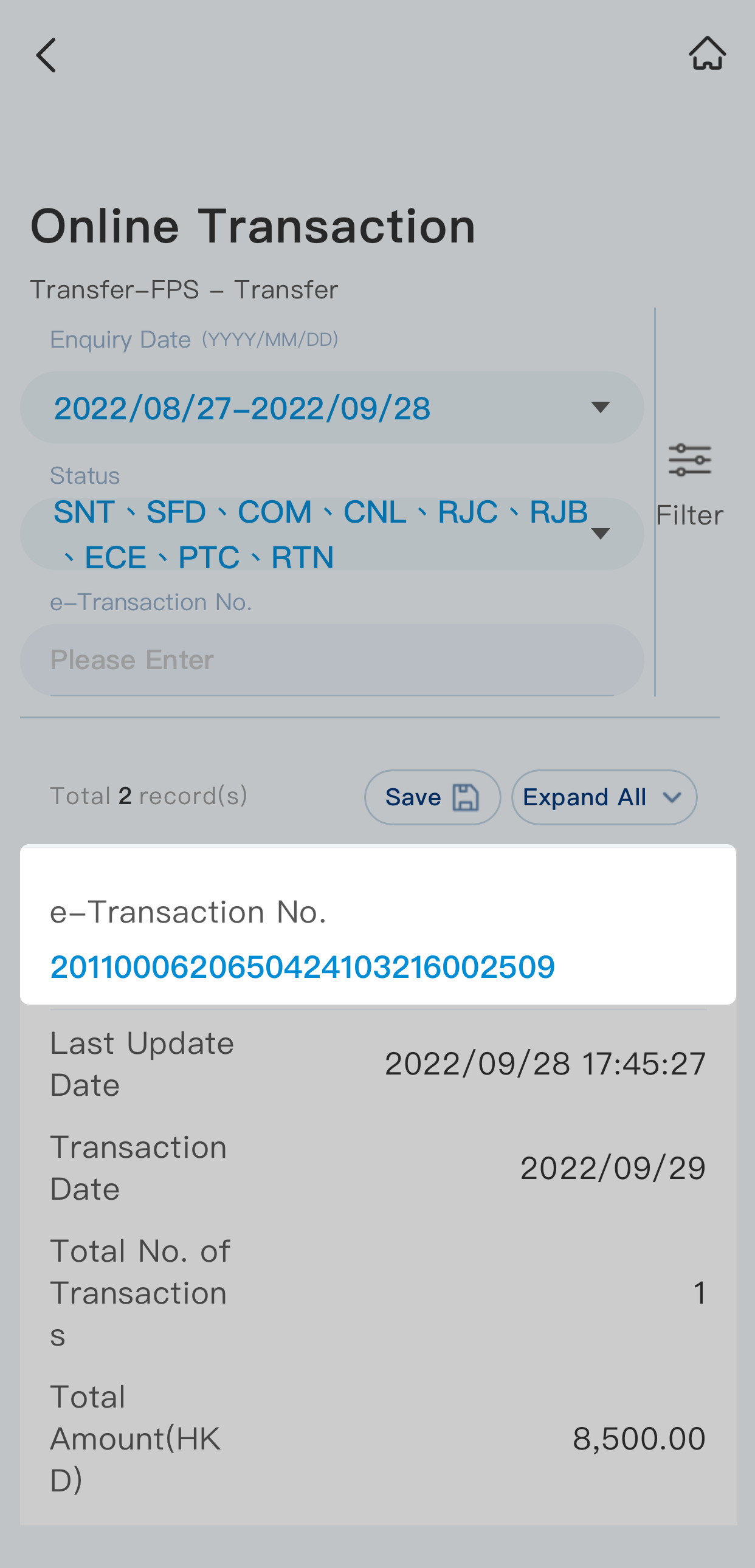The width and height of the screenshot is (755, 1568).
Task: Go back using the top-left arrow
Action: click(46, 55)
